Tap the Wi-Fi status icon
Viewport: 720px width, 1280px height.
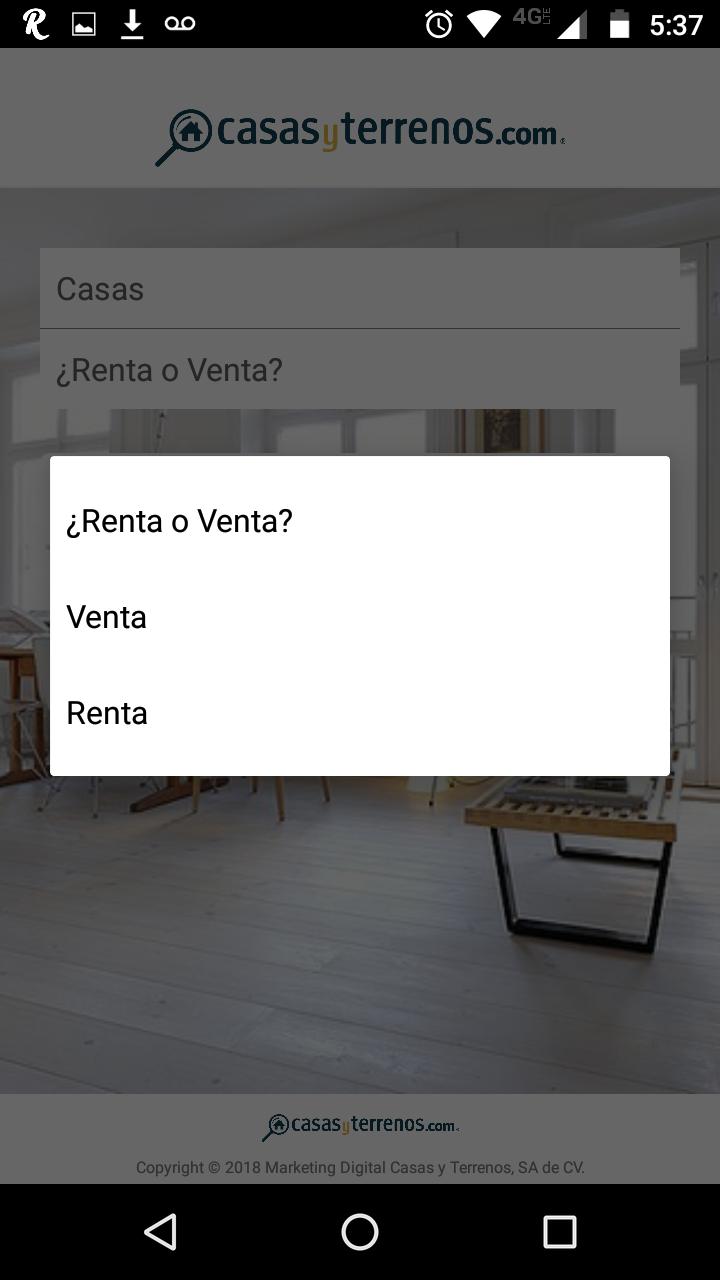[x=483, y=22]
